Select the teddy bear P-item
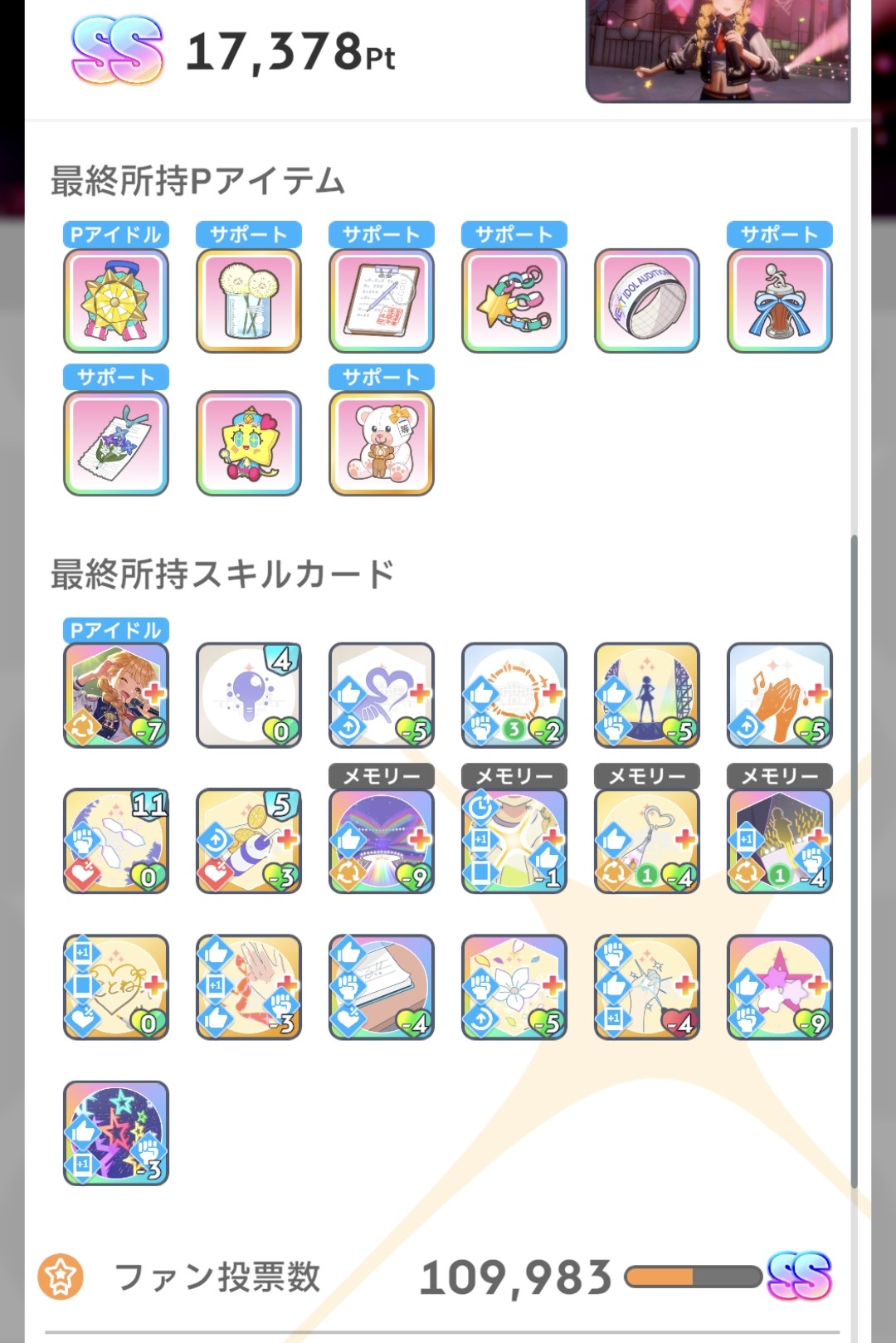 coord(382,443)
